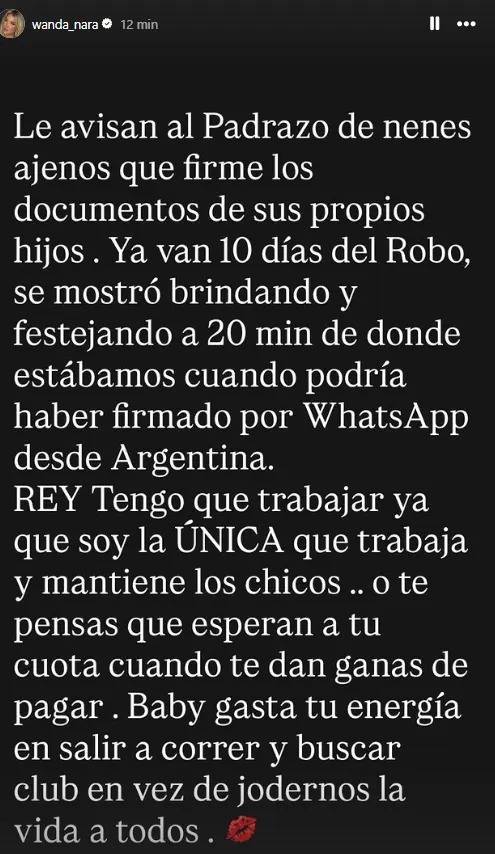The width and height of the screenshot is (495, 854).
Task: Tap the wanda_nara username
Action: point(65,25)
